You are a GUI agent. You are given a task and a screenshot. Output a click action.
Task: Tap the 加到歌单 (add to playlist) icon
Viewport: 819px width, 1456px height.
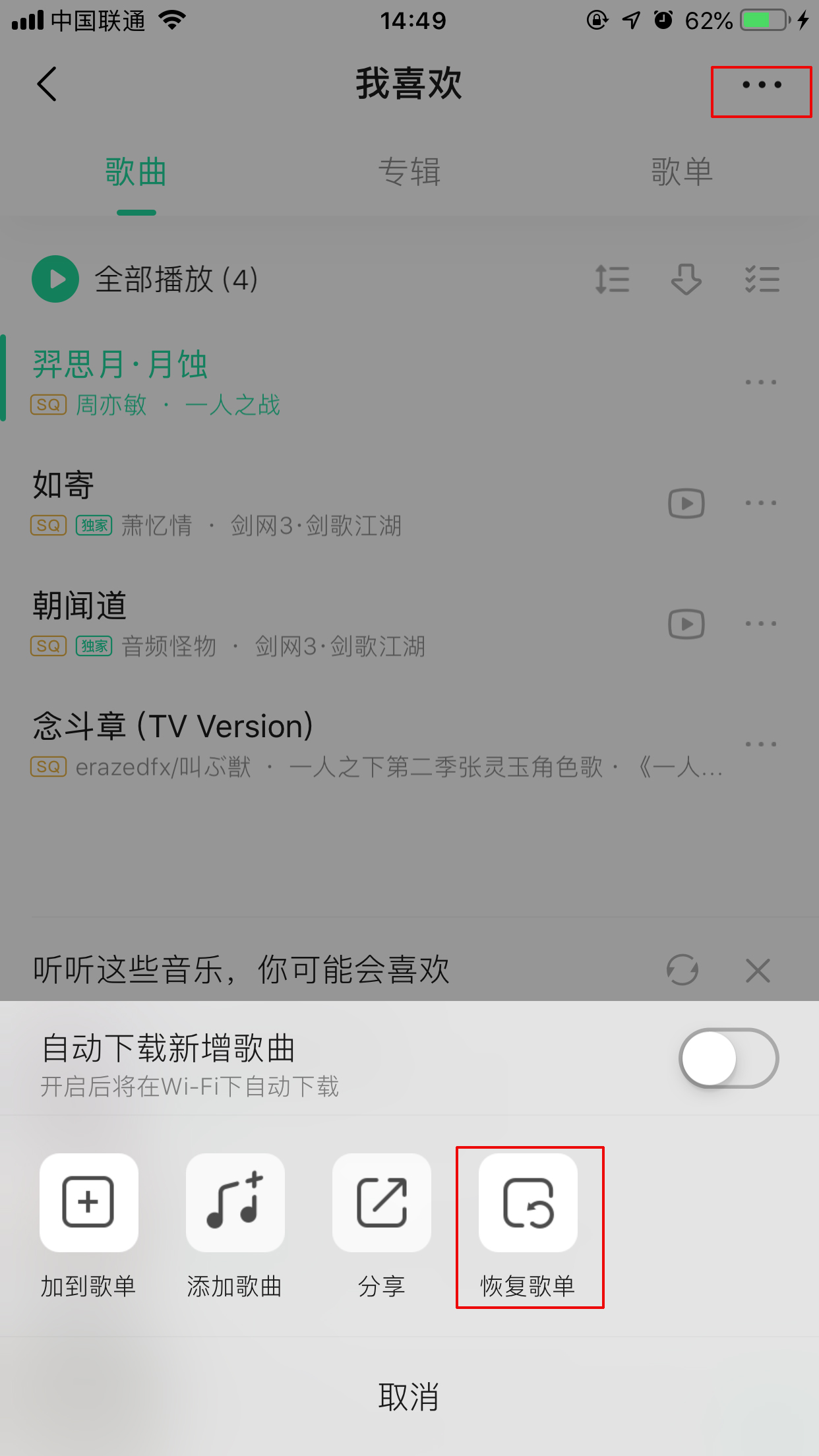click(x=88, y=1201)
